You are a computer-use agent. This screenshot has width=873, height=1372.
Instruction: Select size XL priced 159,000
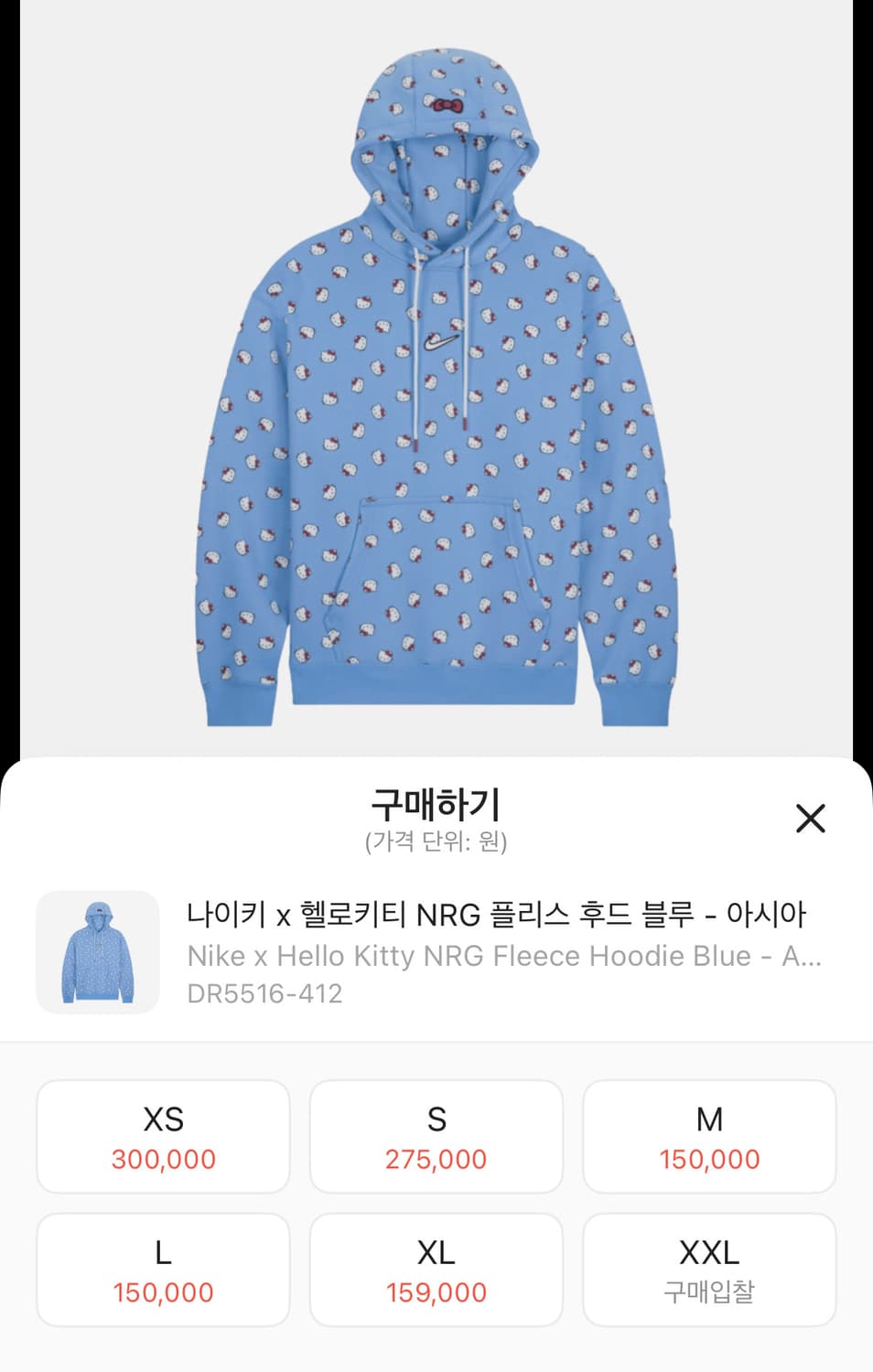[436, 1270]
